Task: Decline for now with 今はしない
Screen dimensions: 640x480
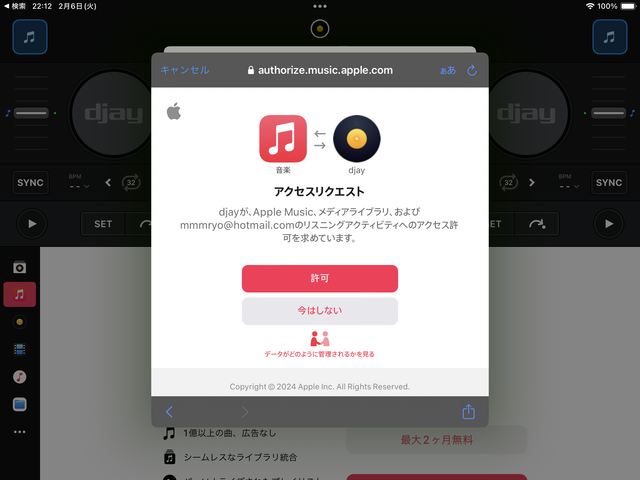Action: coord(320,310)
